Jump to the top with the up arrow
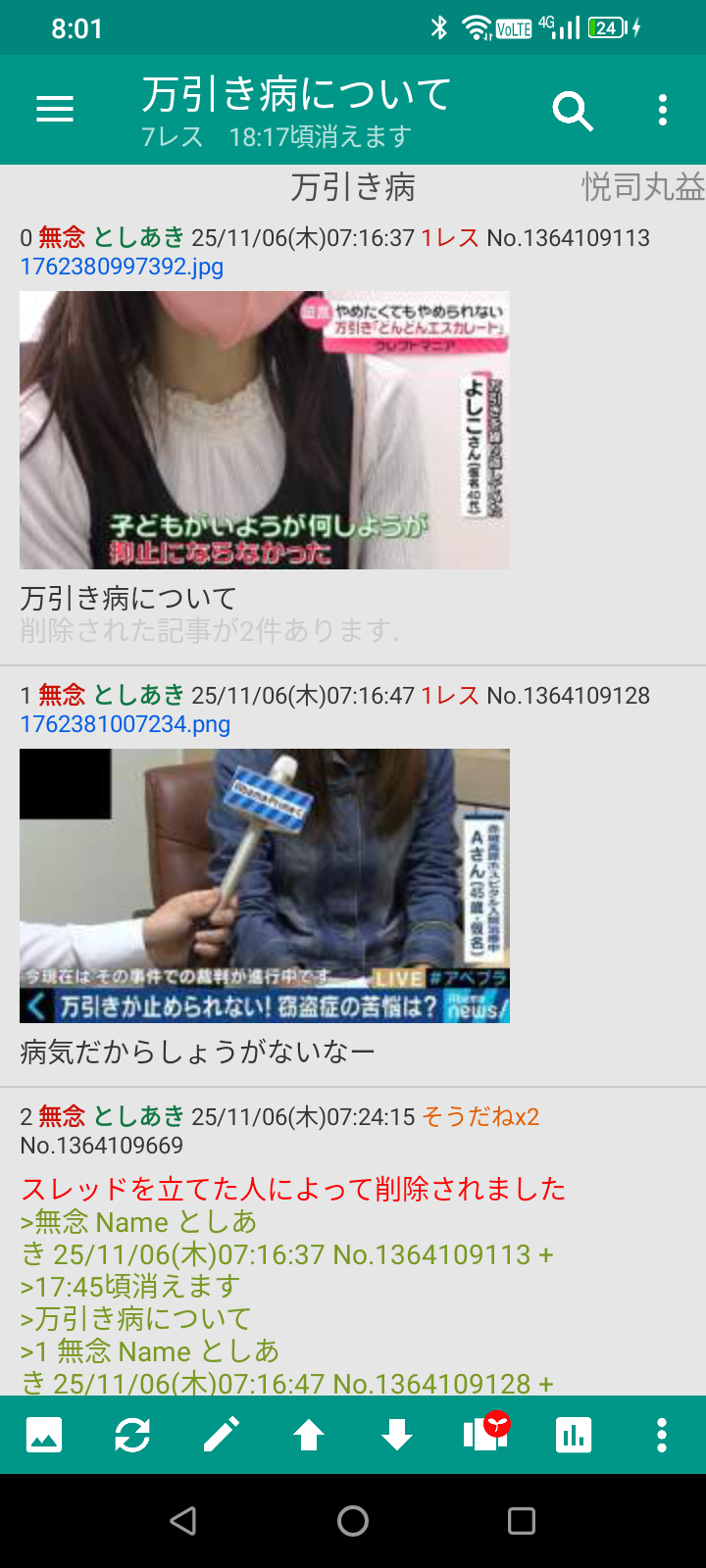 click(x=309, y=1435)
